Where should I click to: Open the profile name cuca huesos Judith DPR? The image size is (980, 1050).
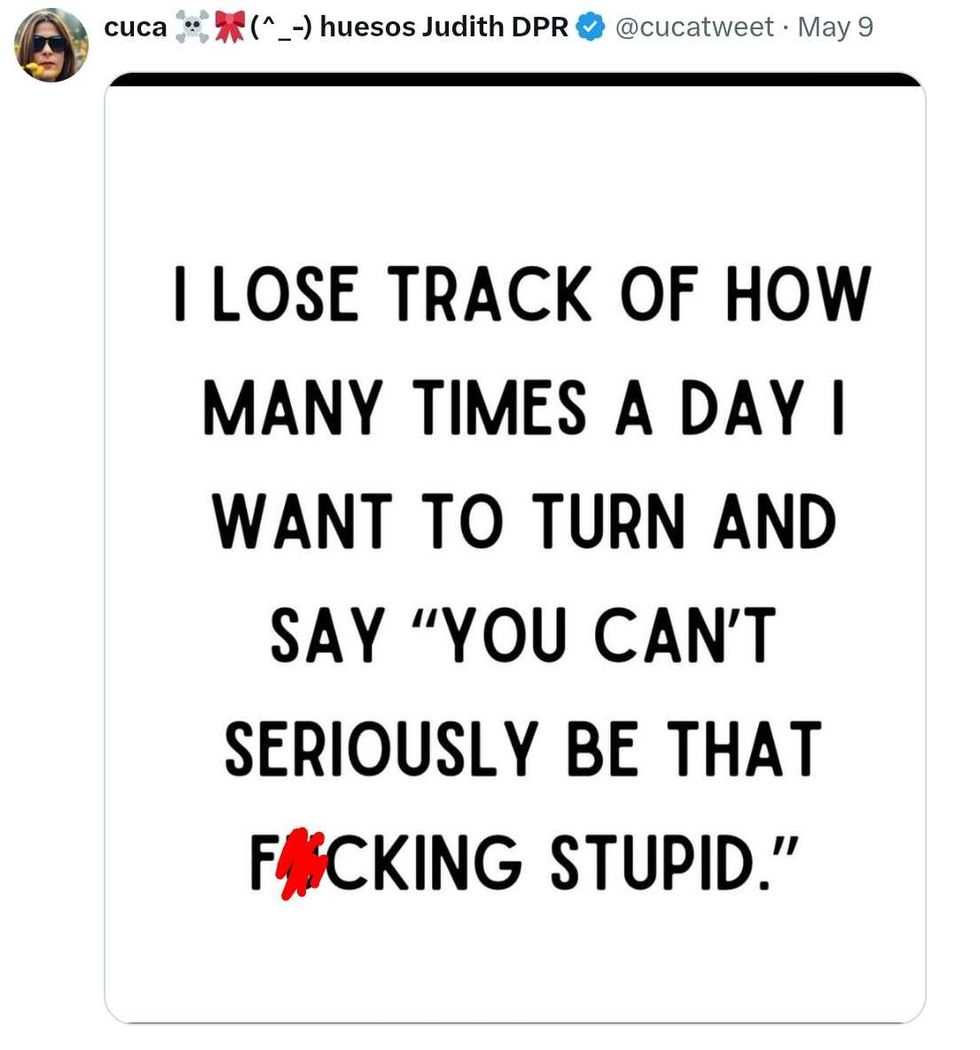pyautogui.click(x=336, y=27)
